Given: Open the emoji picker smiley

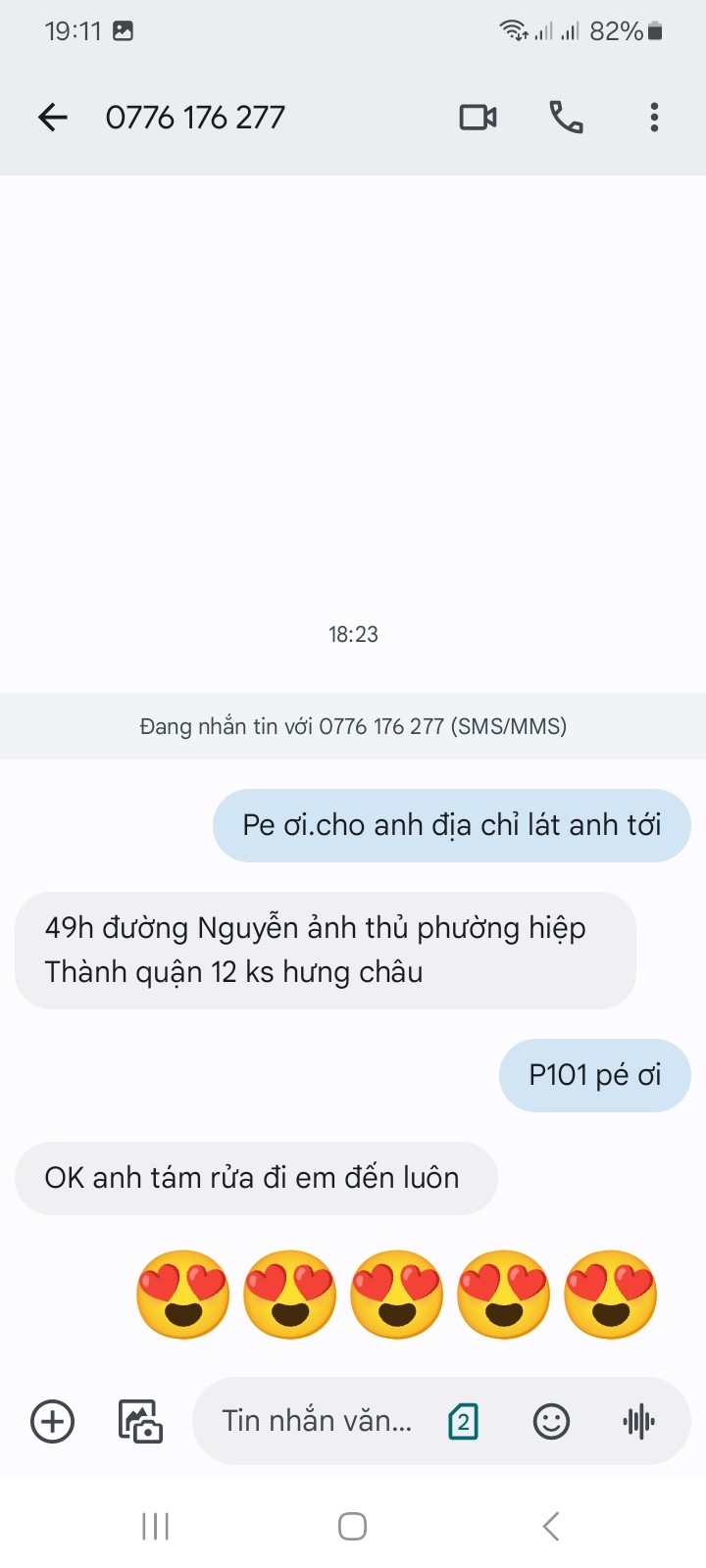Looking at the screenshot, I should (551, 1421).
